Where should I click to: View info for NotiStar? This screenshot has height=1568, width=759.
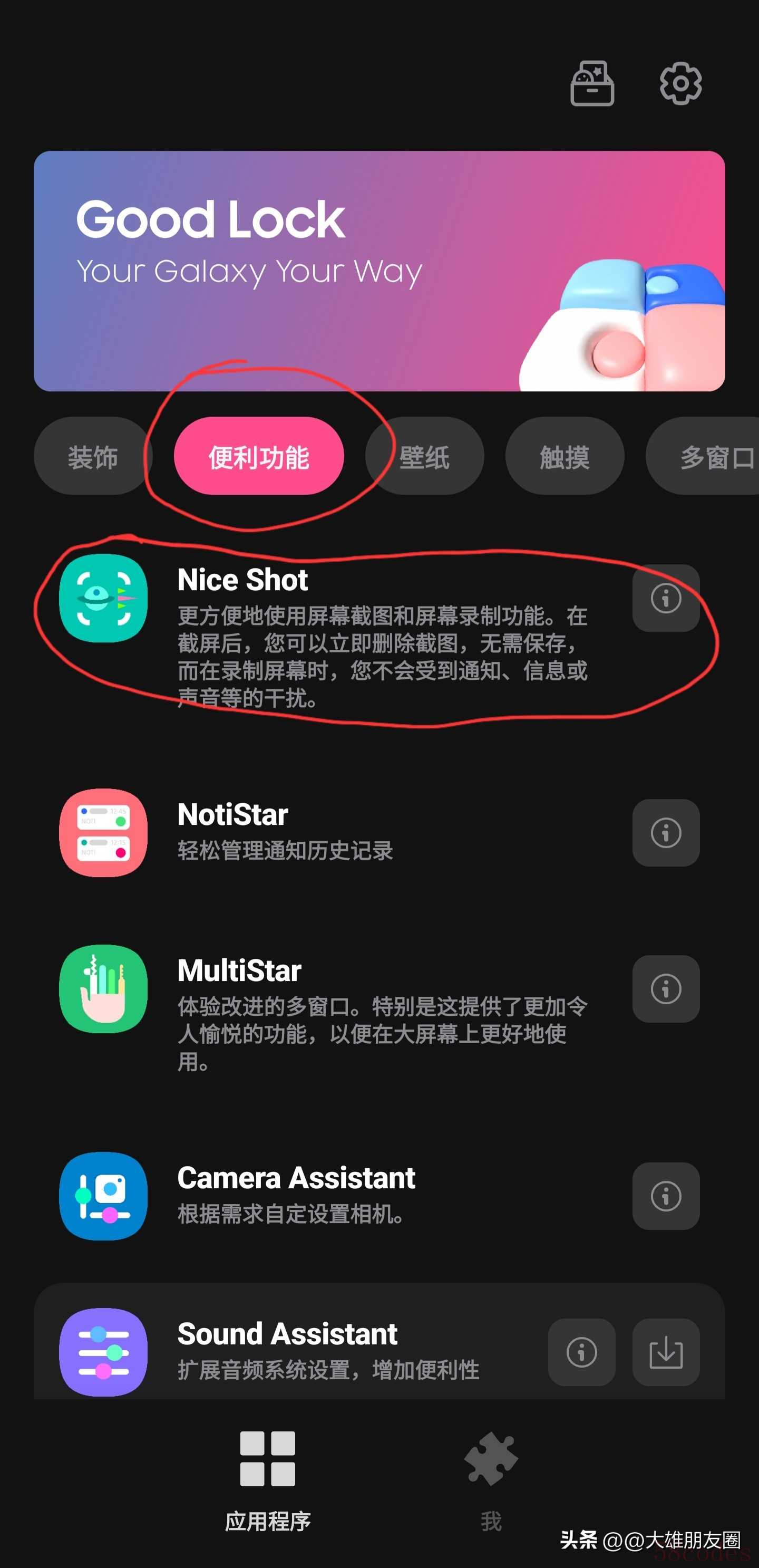(666, 833)
